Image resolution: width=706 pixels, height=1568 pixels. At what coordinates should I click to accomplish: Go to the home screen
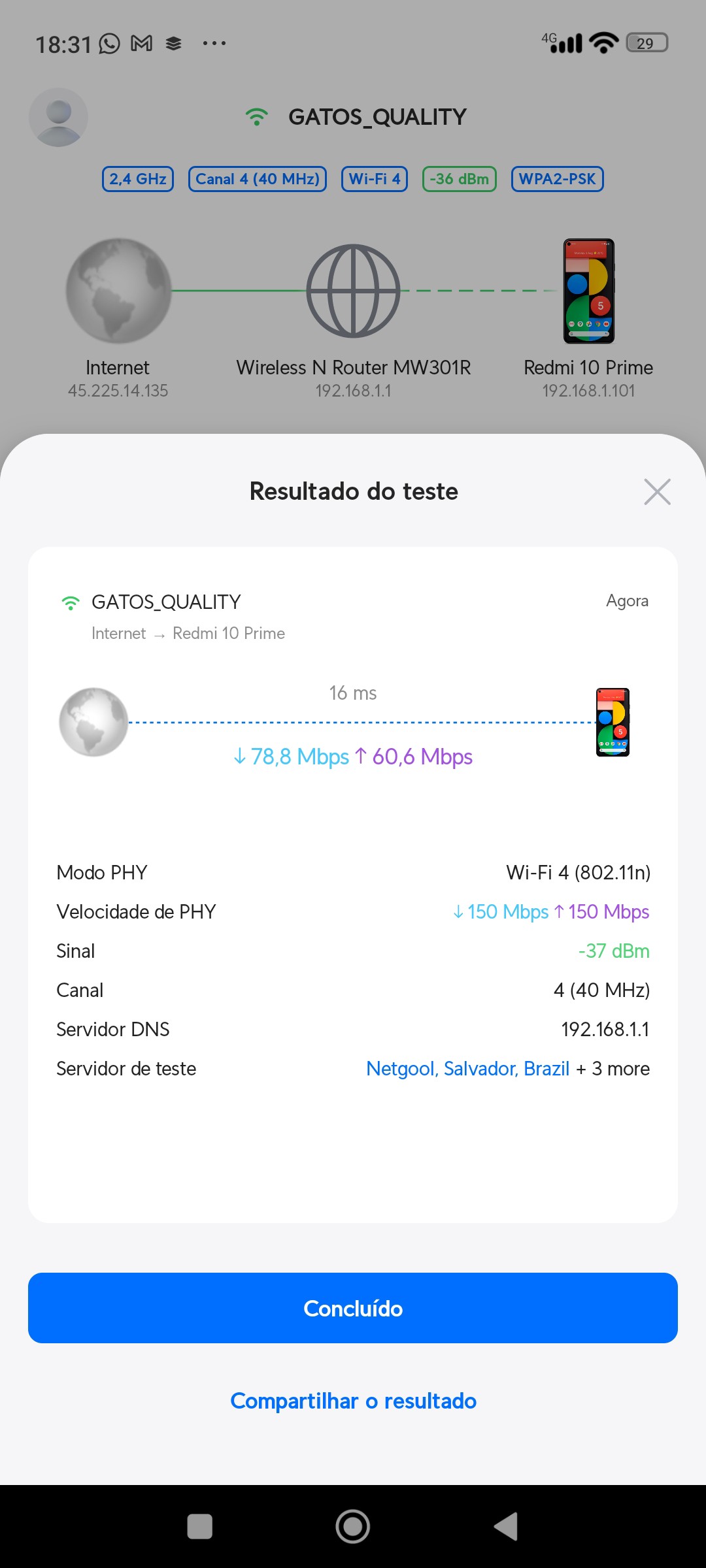(x=353, y=1526)
